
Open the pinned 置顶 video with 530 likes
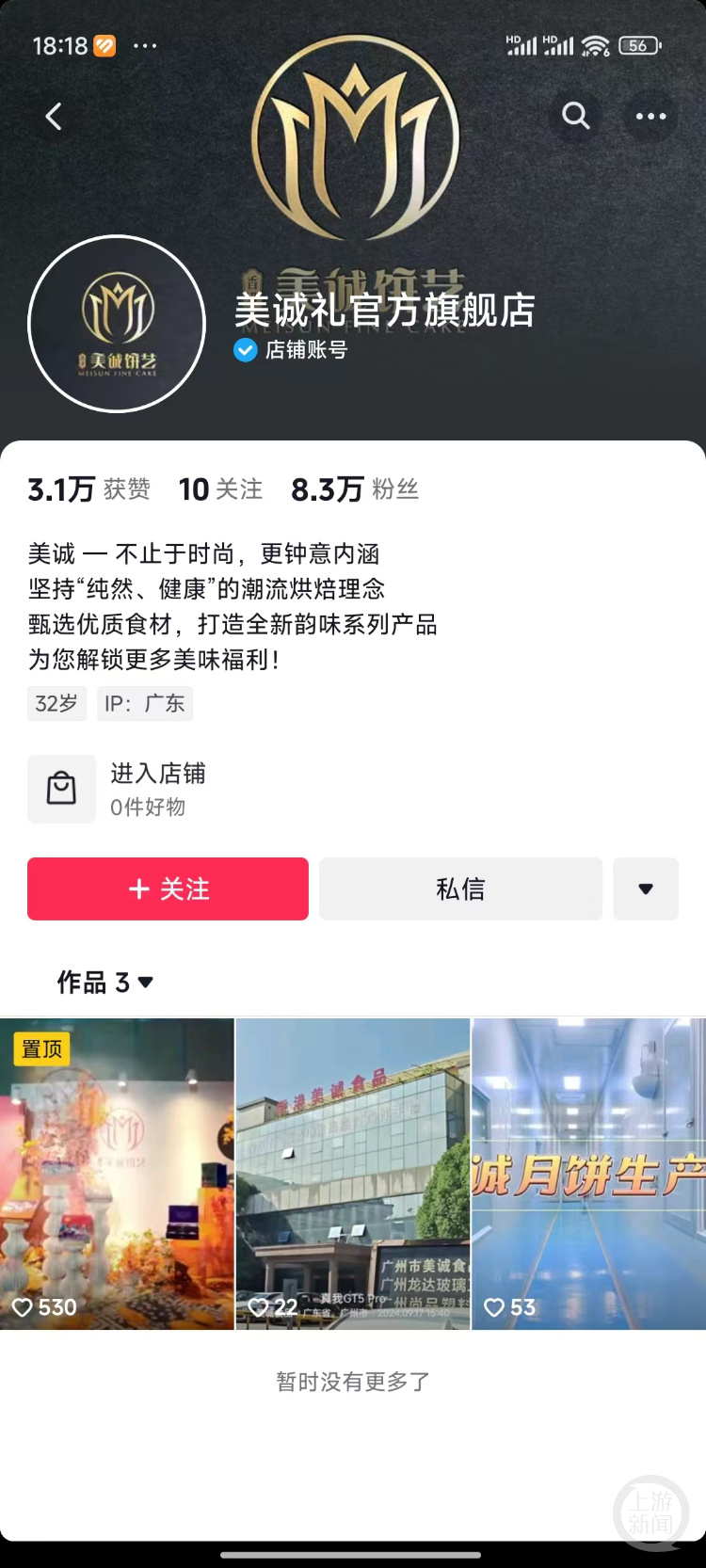point(117,1174)
